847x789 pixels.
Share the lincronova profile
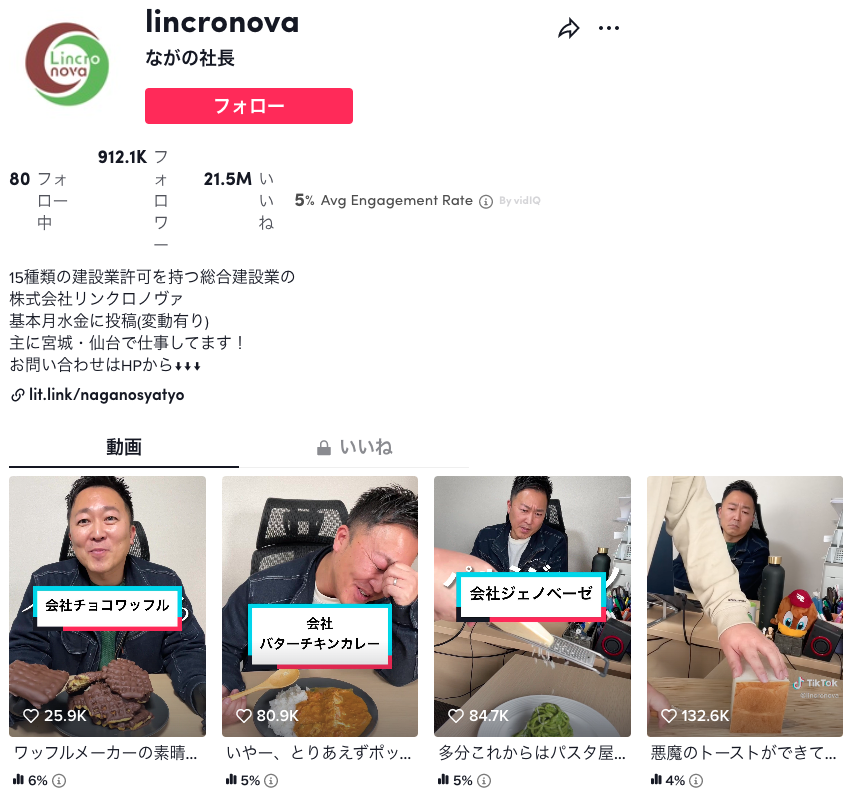[568, 29]
